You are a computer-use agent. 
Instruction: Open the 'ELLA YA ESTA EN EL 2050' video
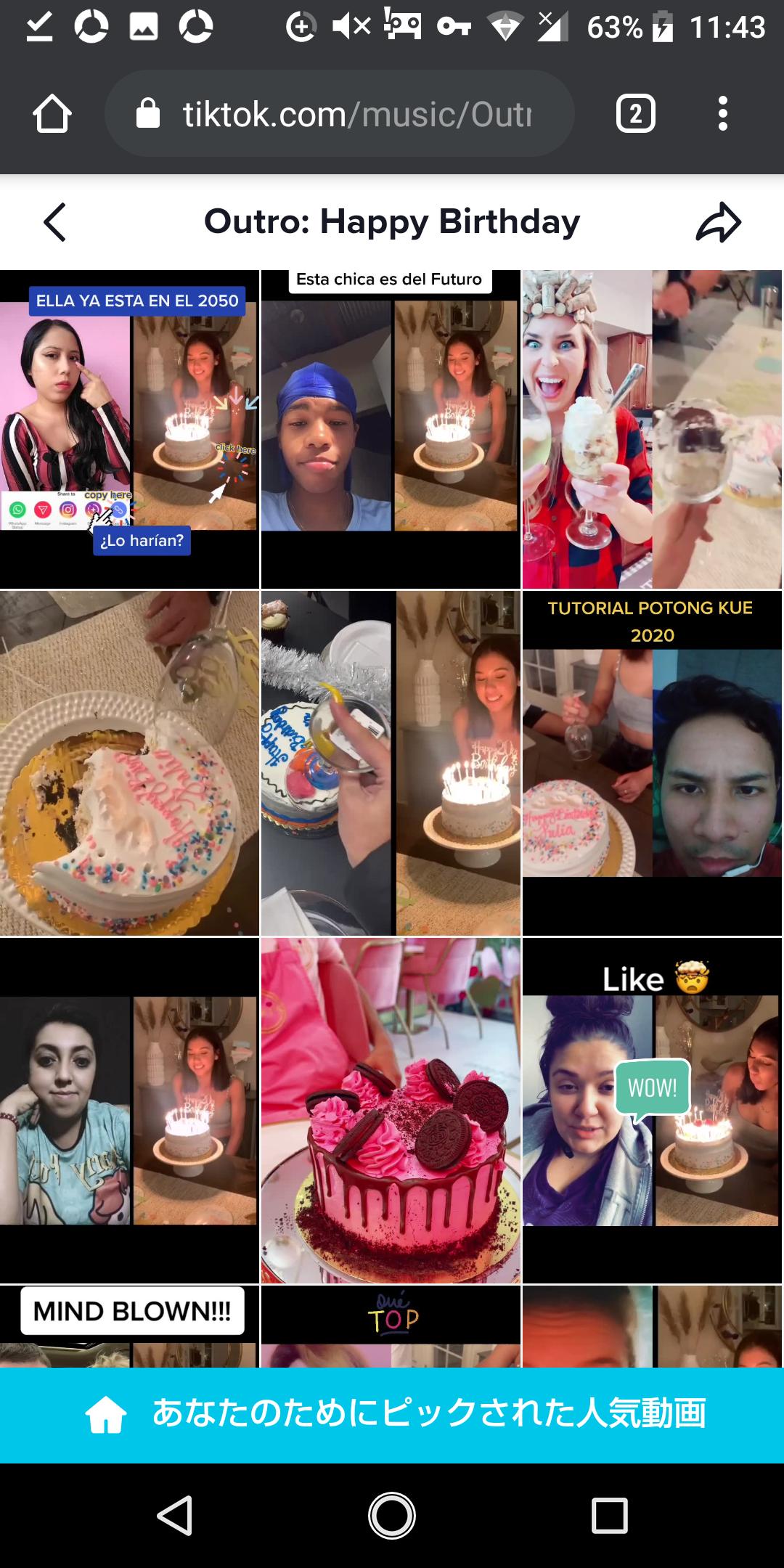point(129,428)
